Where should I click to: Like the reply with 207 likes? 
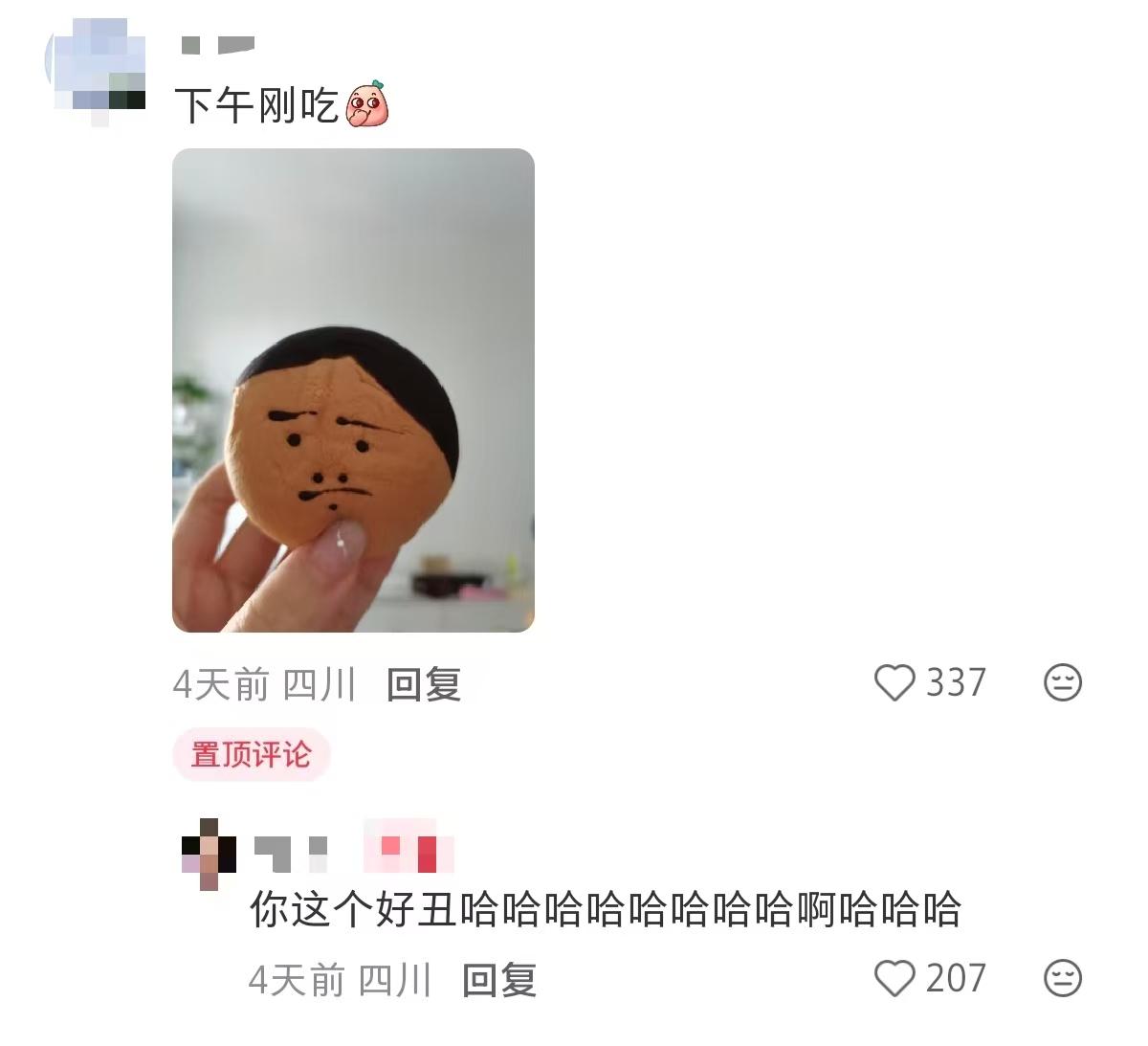(x=894, y=978)
